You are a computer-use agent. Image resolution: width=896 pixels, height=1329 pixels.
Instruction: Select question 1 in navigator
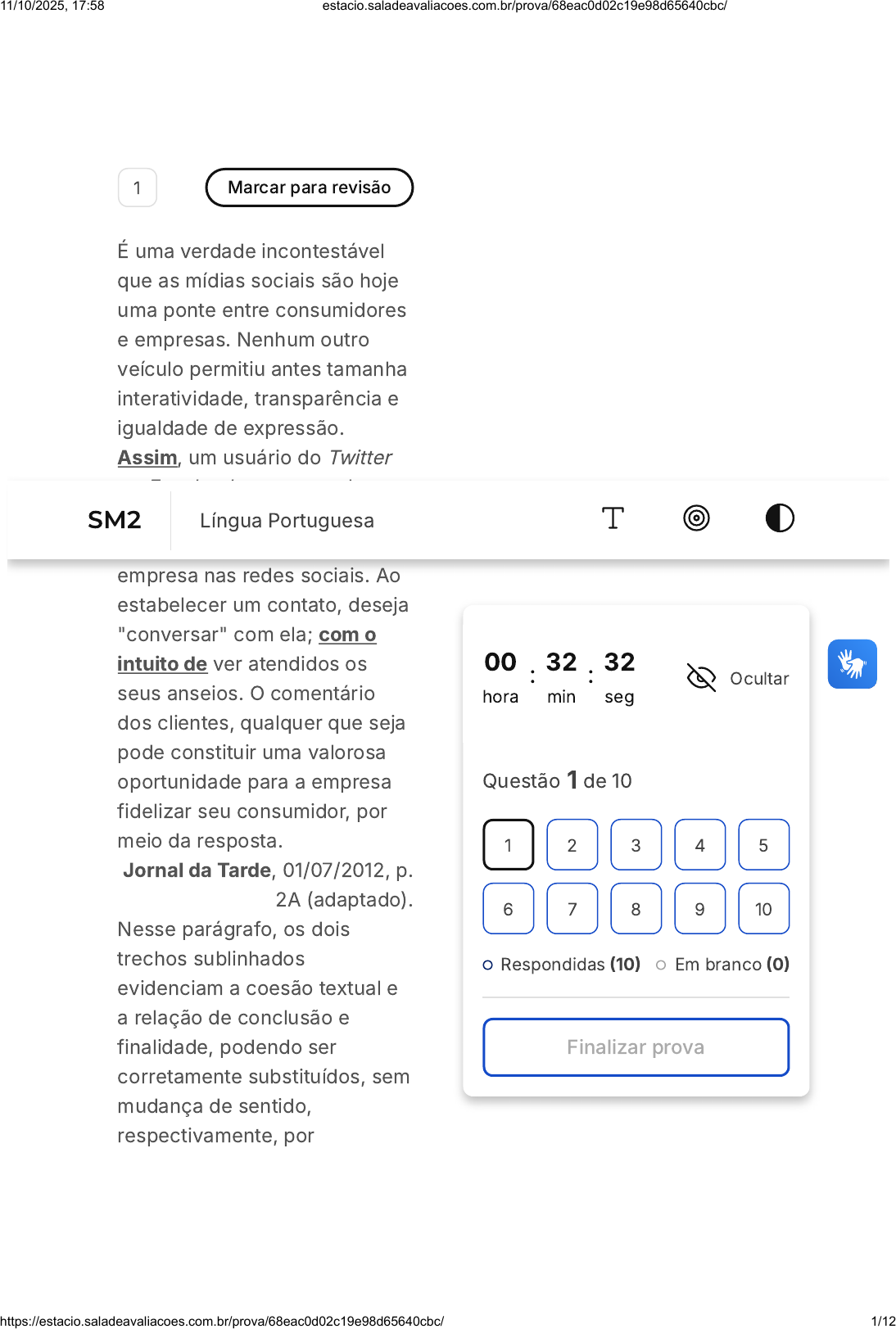[508, 844]
